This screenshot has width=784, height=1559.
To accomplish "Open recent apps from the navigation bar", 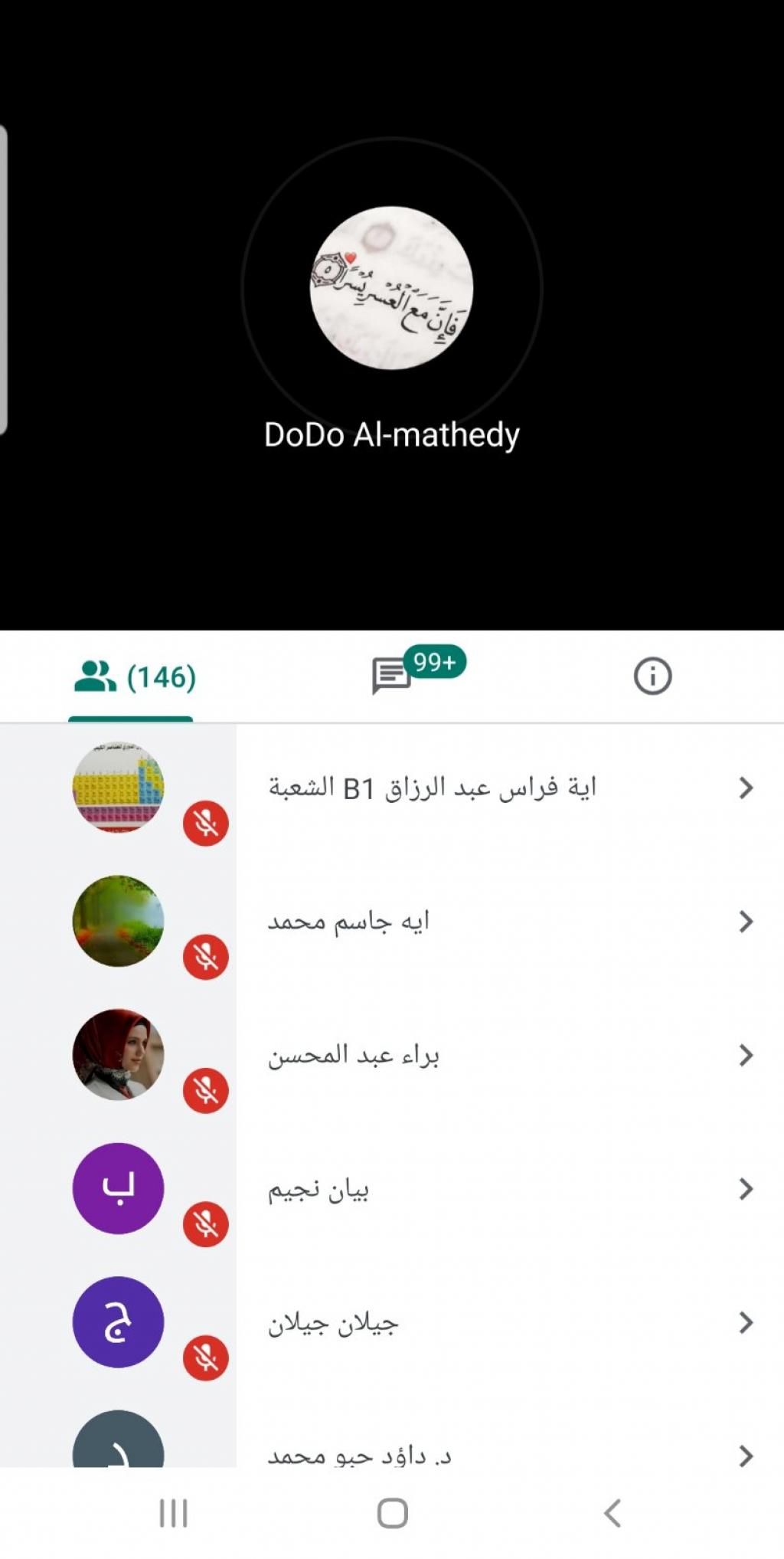I will click(173, 1513).
